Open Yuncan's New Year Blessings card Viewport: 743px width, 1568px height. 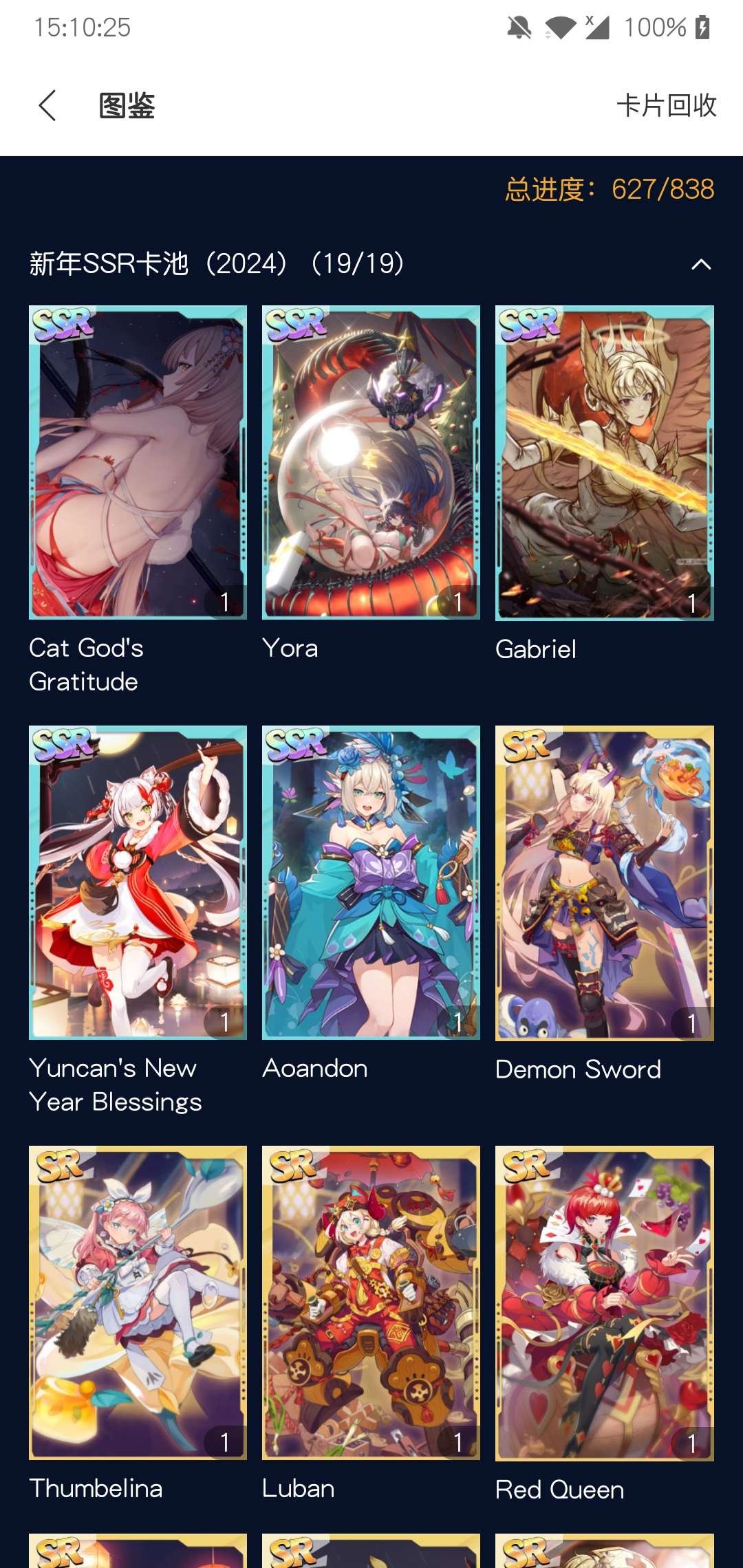[138, 882]
